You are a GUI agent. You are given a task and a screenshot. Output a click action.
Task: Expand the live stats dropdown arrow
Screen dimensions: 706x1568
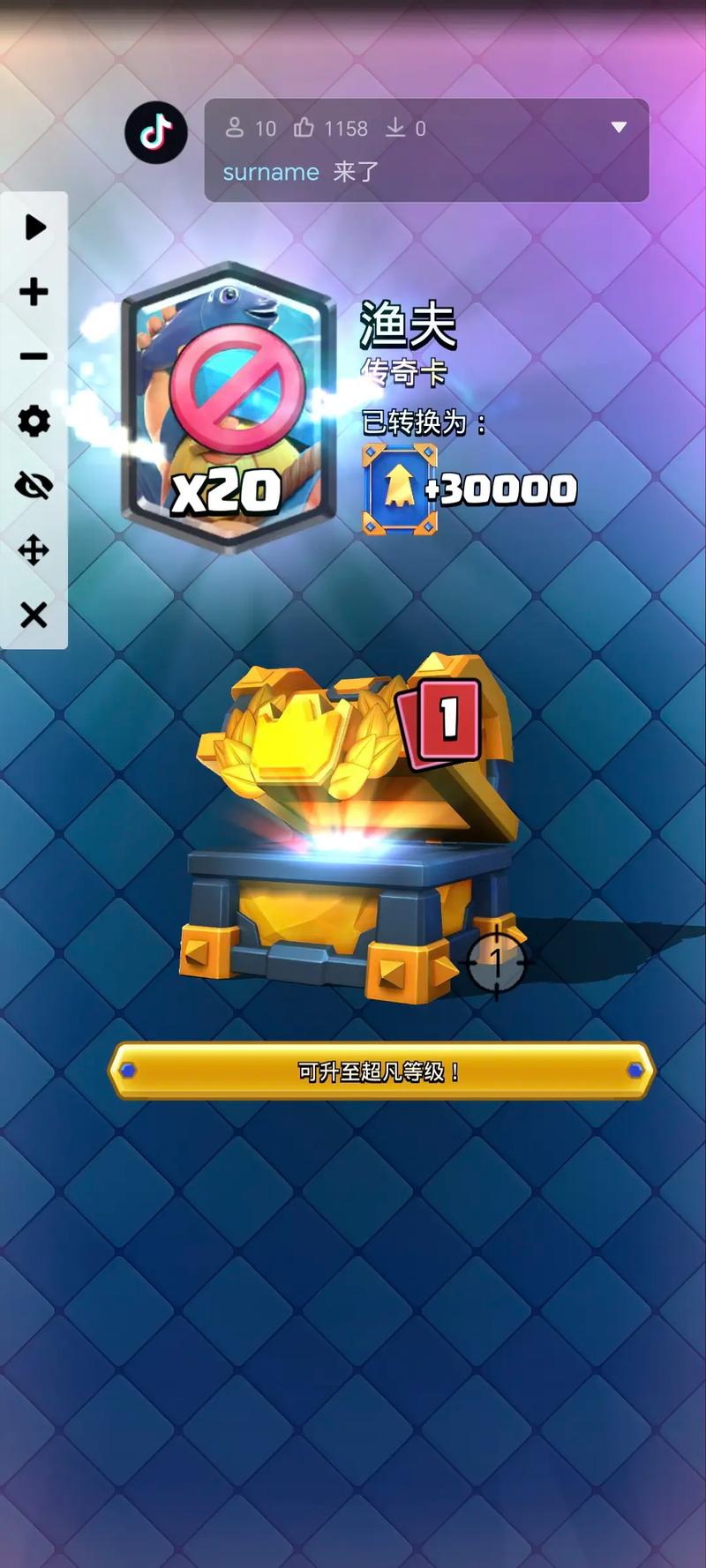619,128
